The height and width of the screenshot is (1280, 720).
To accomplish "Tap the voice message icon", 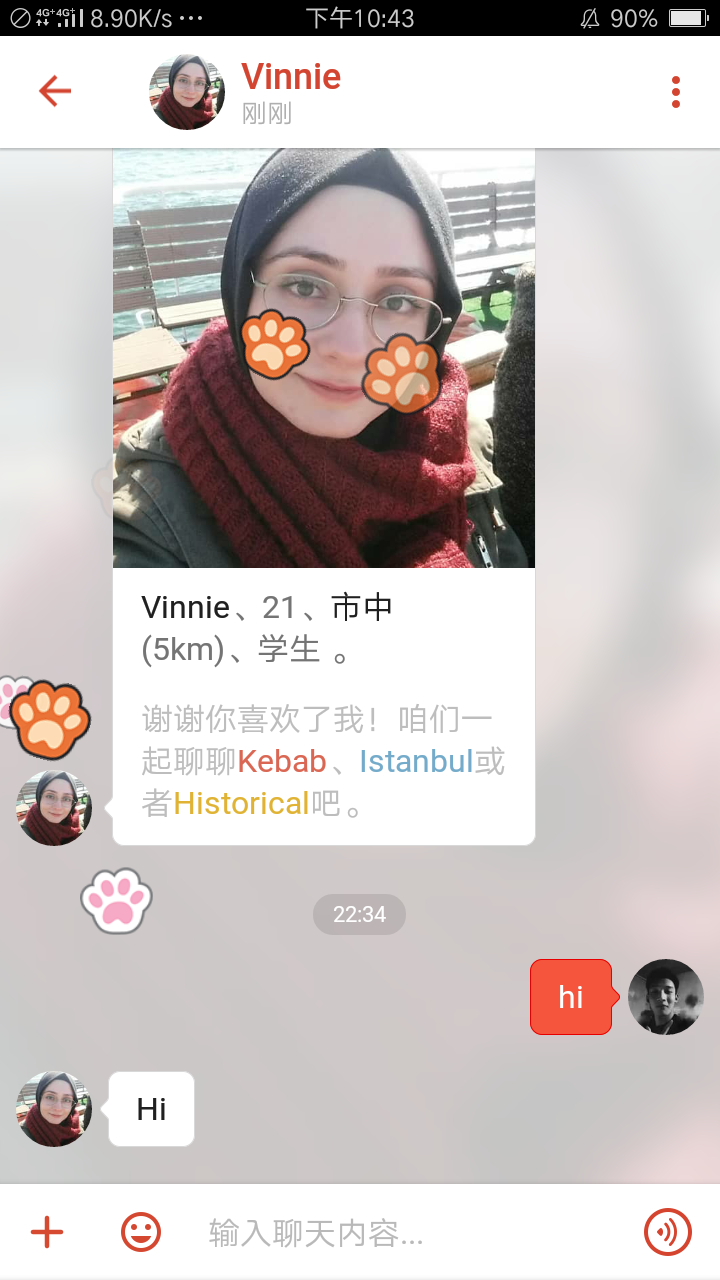I will (667, 1232).
